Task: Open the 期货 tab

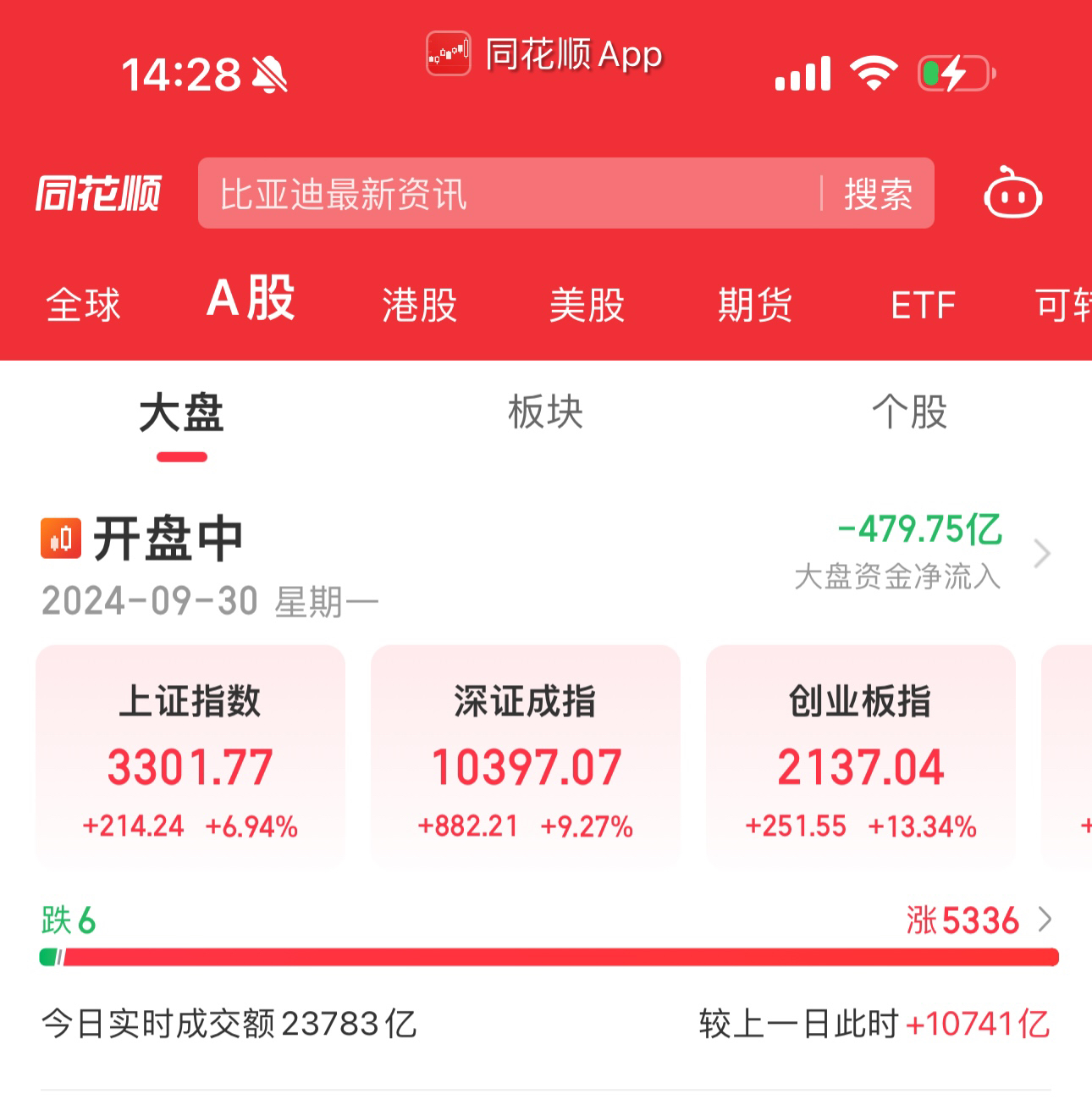Action: click(754, 306)
